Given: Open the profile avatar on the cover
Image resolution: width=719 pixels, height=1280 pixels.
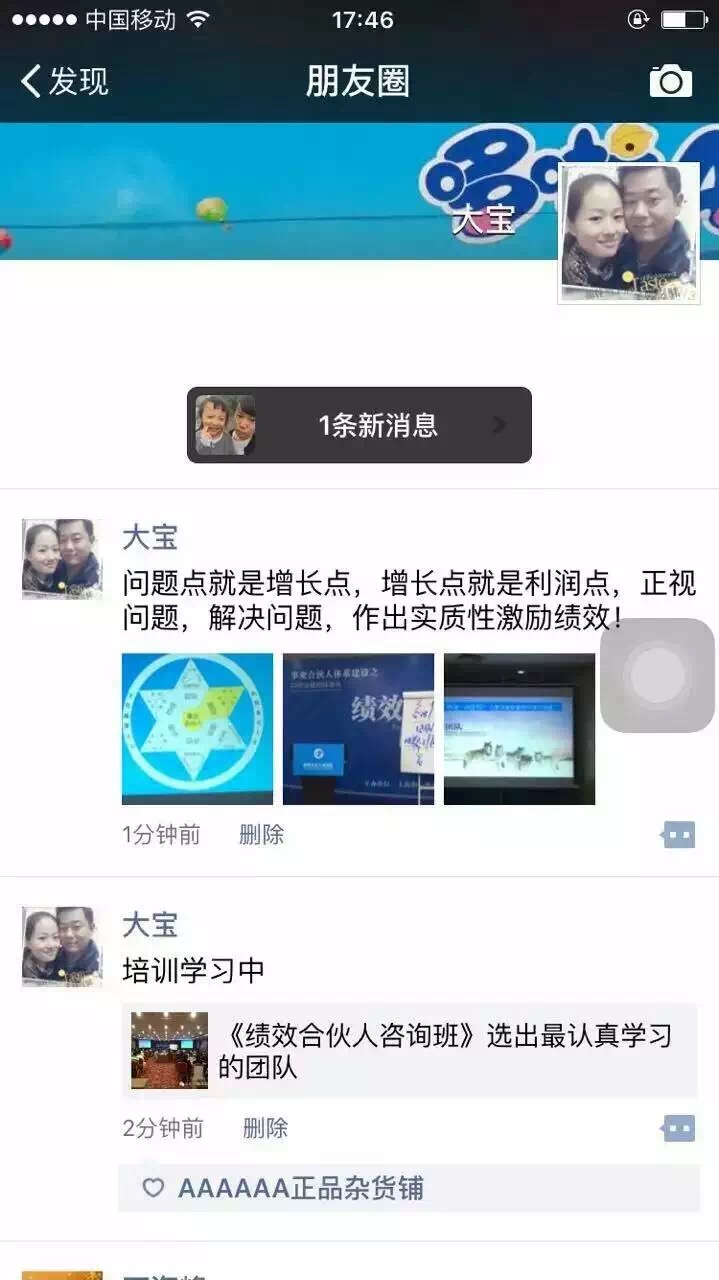Looking at the screenshot, I should (628, 233).
